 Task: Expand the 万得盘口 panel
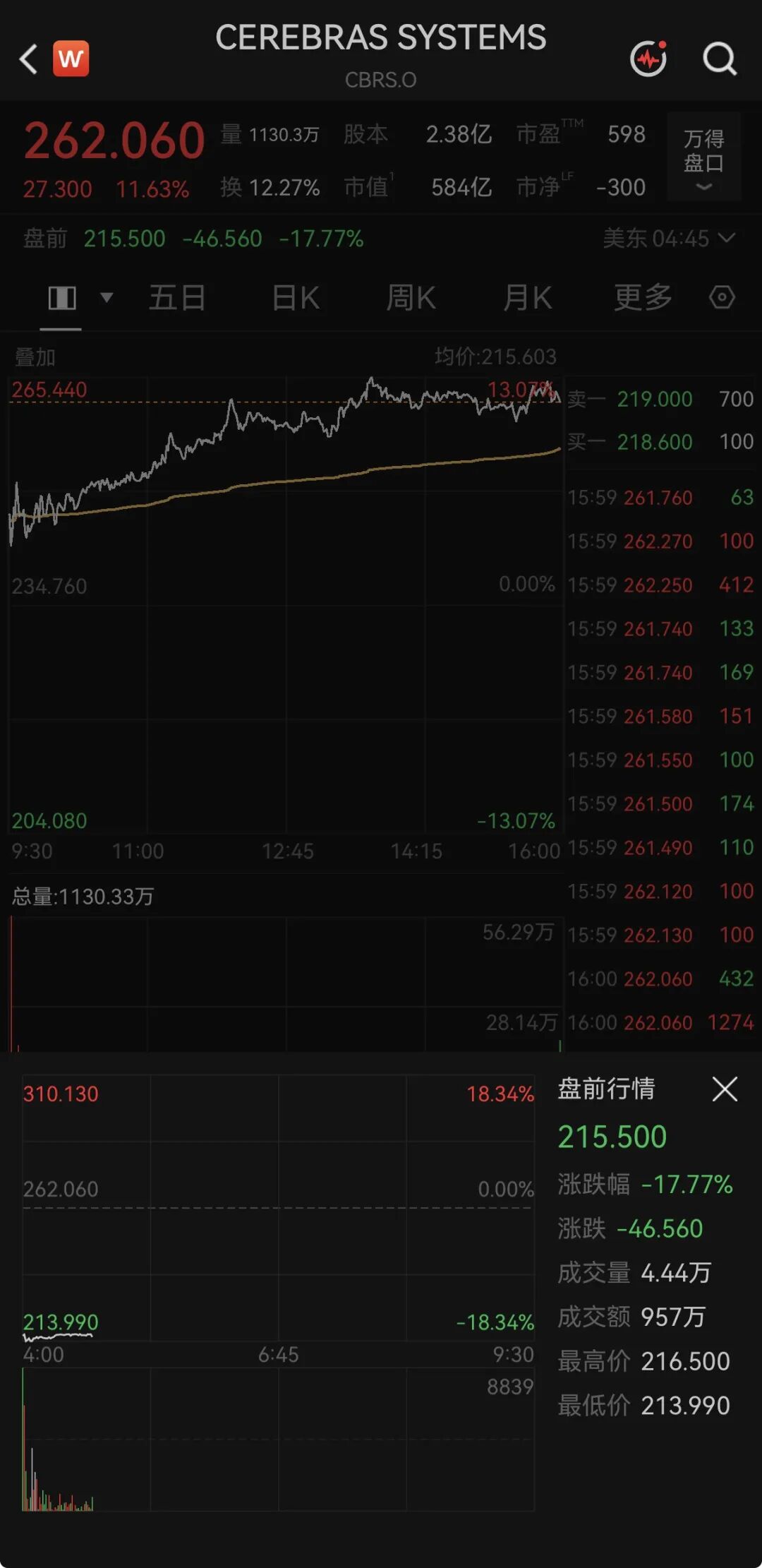(704, 157)
